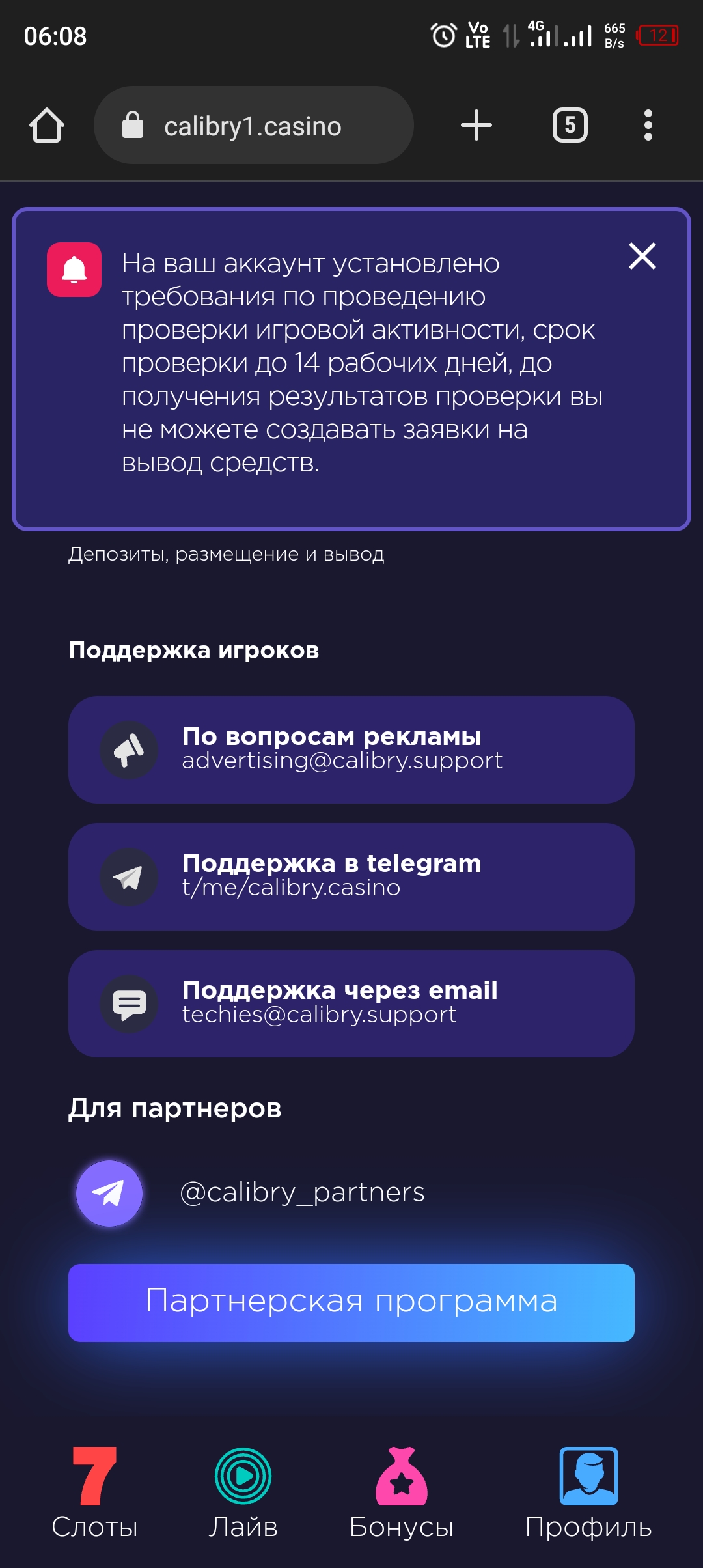703x1568 pixels.
Task: Open the telegram support card
Action: [351, 876]
